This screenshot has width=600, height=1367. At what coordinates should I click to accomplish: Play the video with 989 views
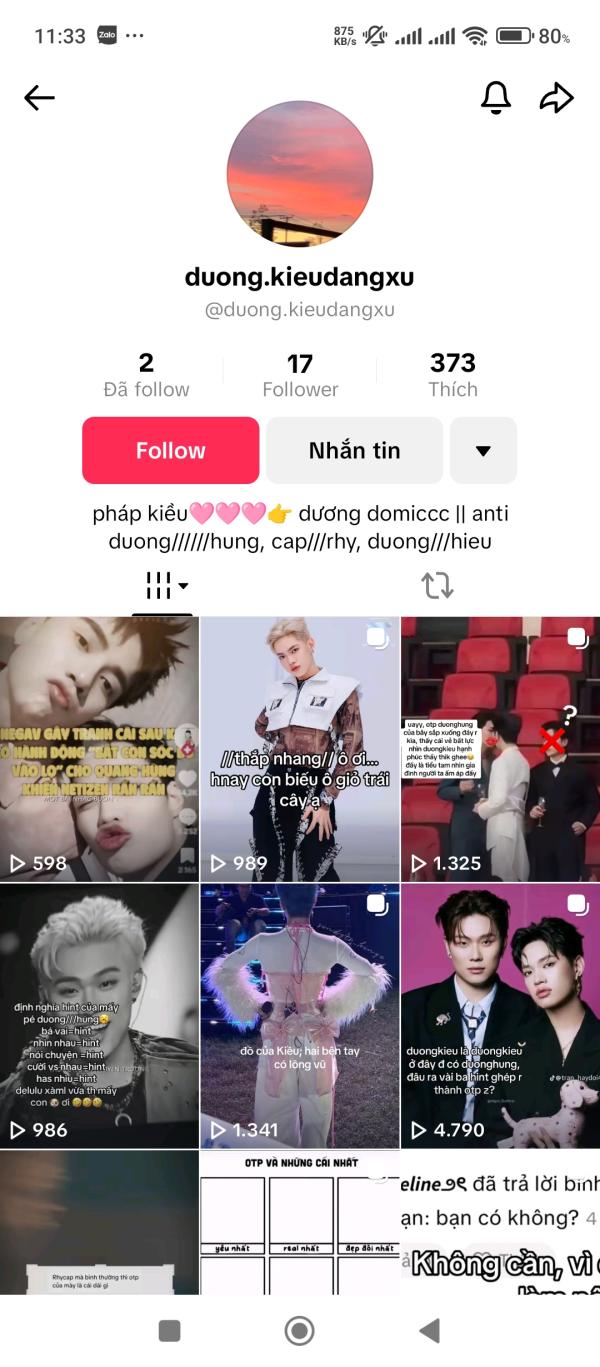click(x=300, y=748)
